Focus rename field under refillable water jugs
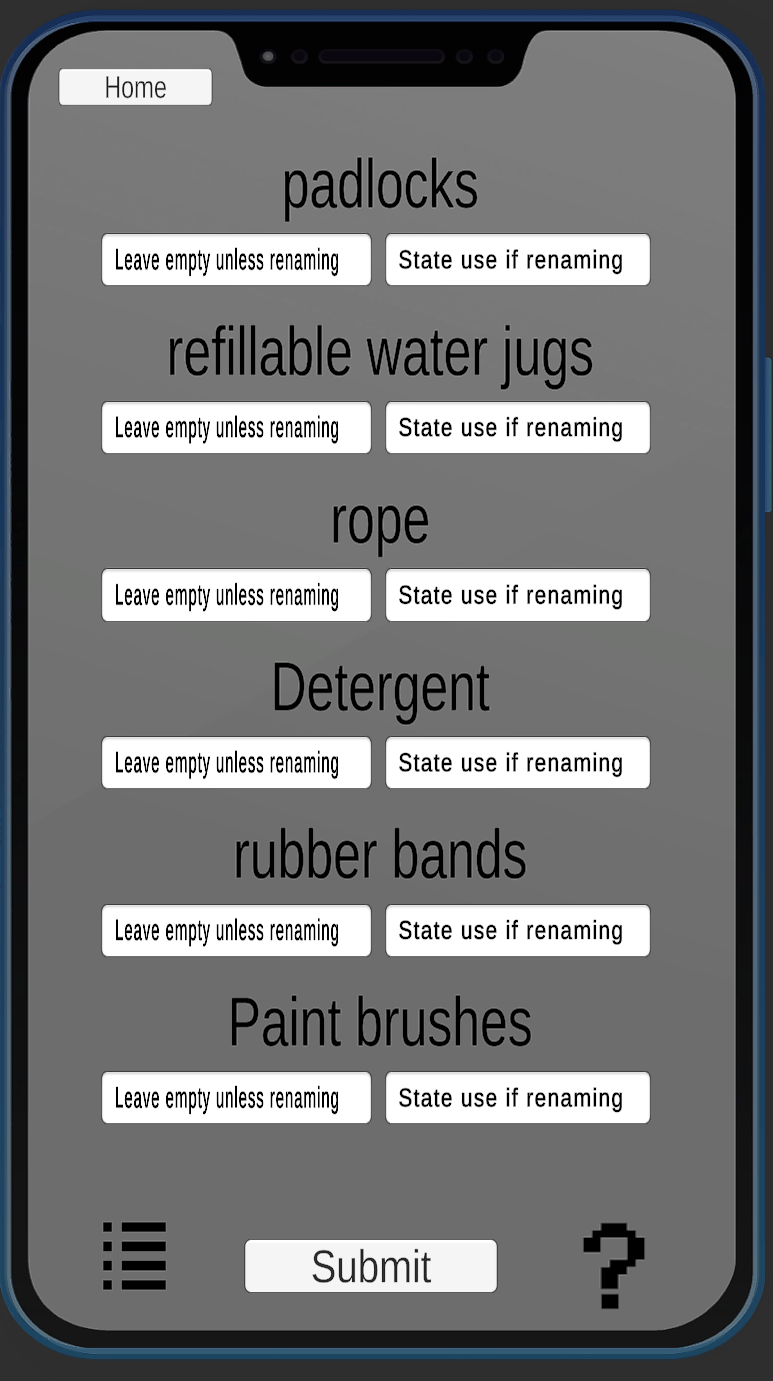The width and height of the screenshot is (773, 1381). click(236, 428)
